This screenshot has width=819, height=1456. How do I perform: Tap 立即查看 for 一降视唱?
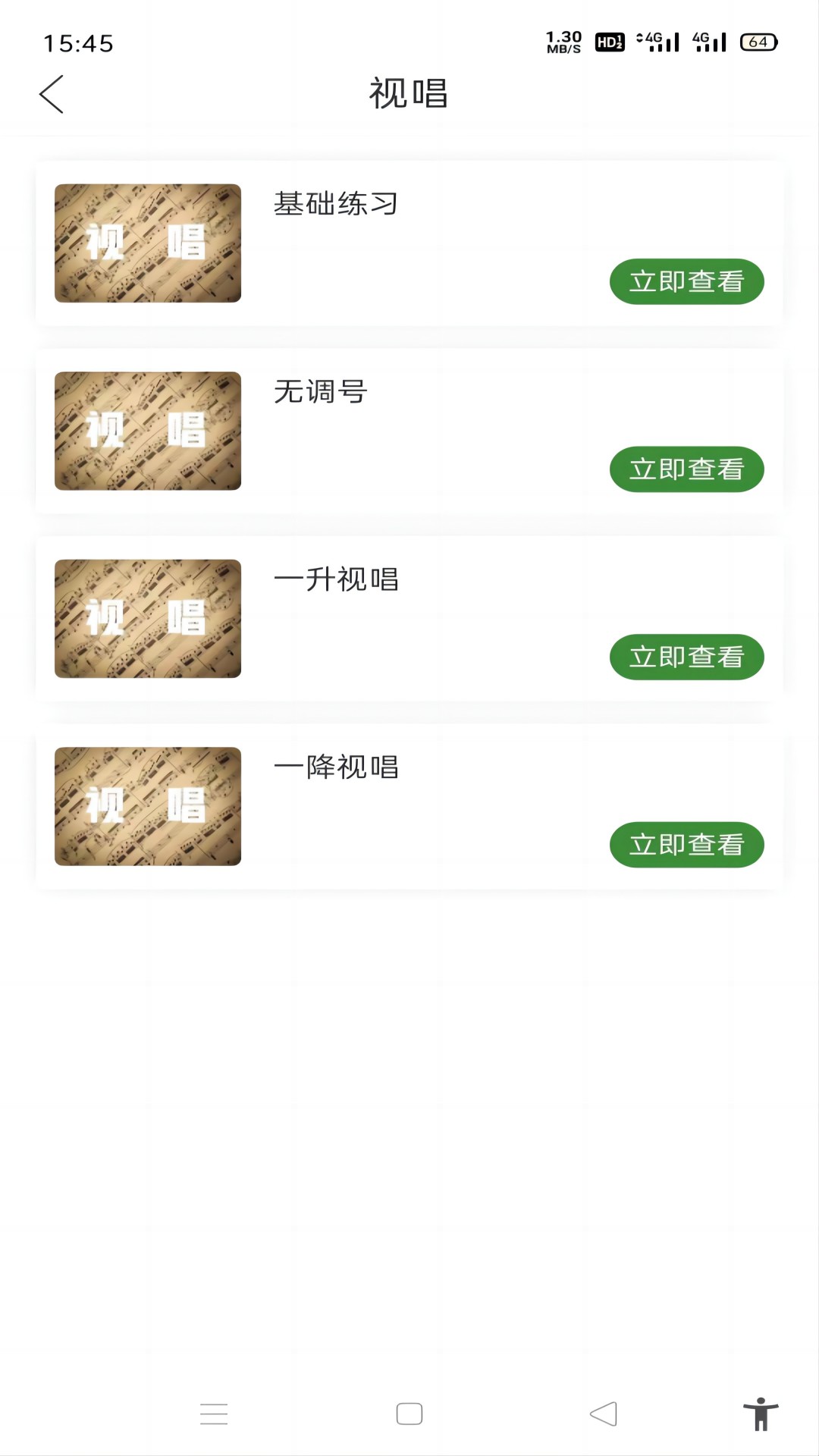pos(686,845)
